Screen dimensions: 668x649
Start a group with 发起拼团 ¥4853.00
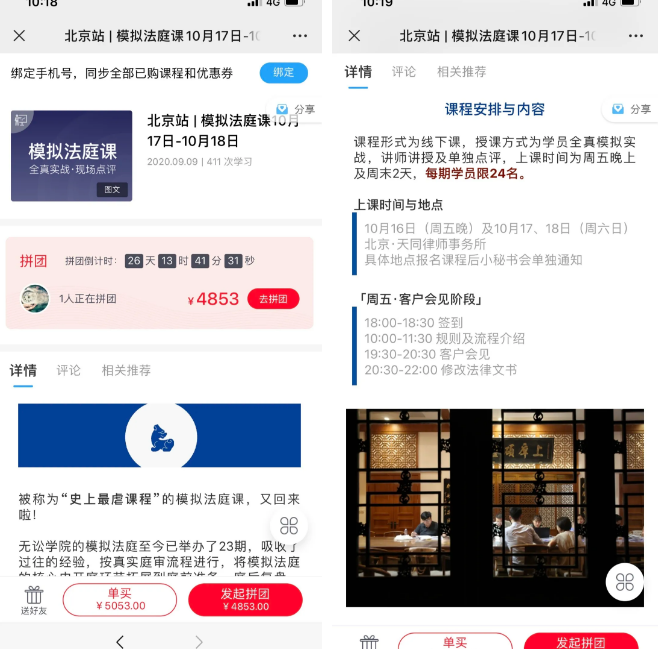(245, 600)
